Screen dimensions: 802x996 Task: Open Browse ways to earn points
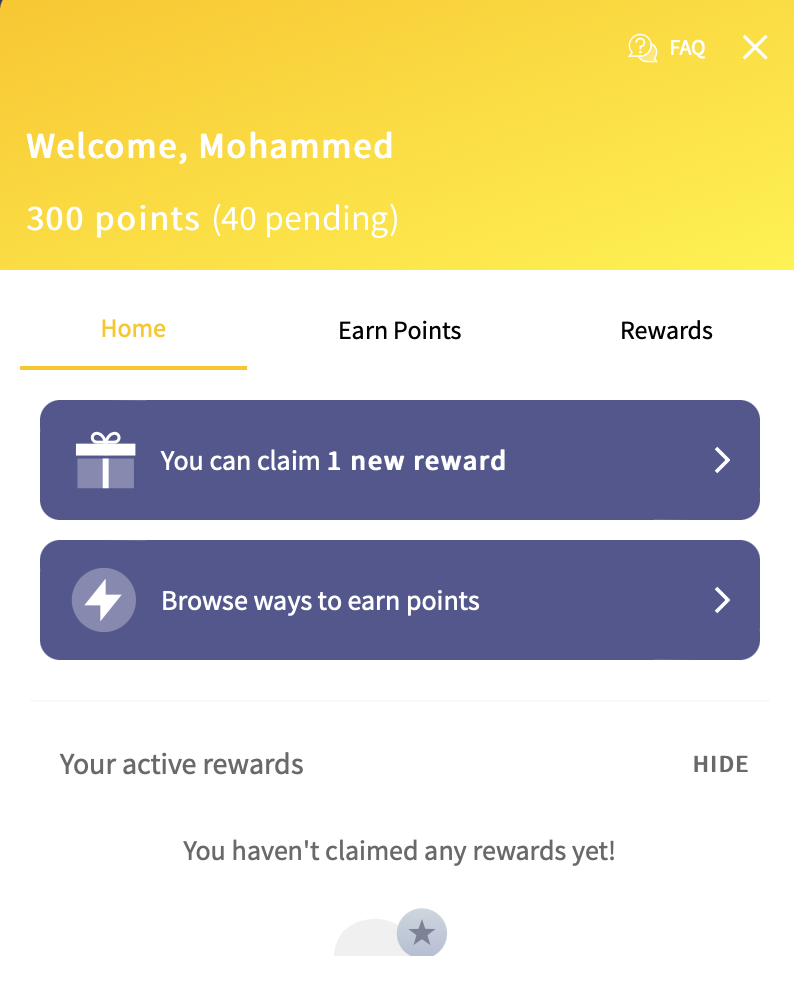400,600
